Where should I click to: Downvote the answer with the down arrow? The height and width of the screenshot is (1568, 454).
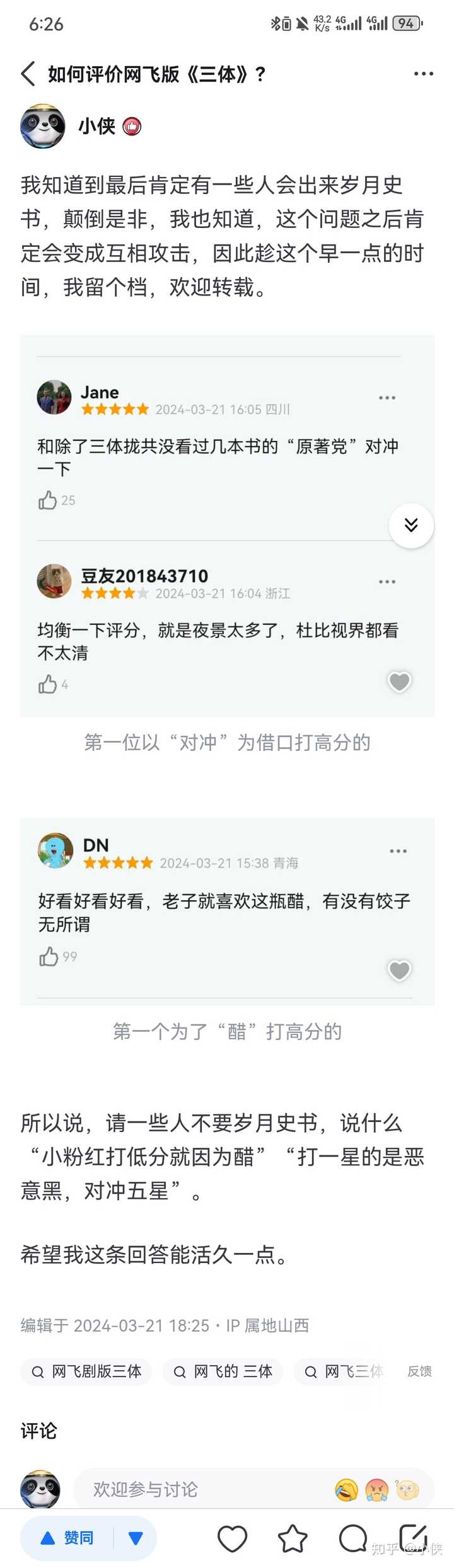[x=136, y=1538]
